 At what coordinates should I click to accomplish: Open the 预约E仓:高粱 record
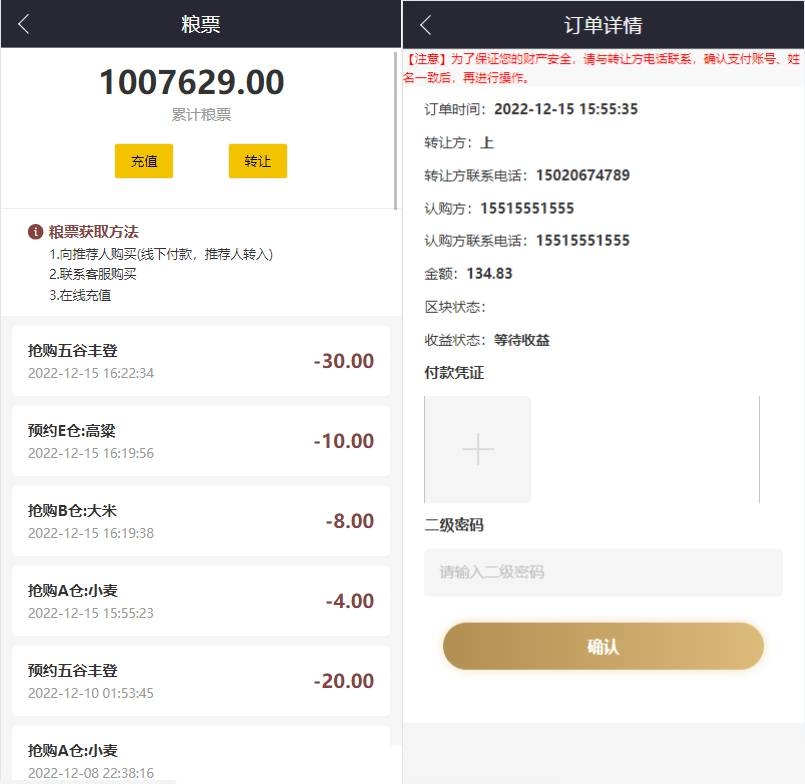point(200,441)
